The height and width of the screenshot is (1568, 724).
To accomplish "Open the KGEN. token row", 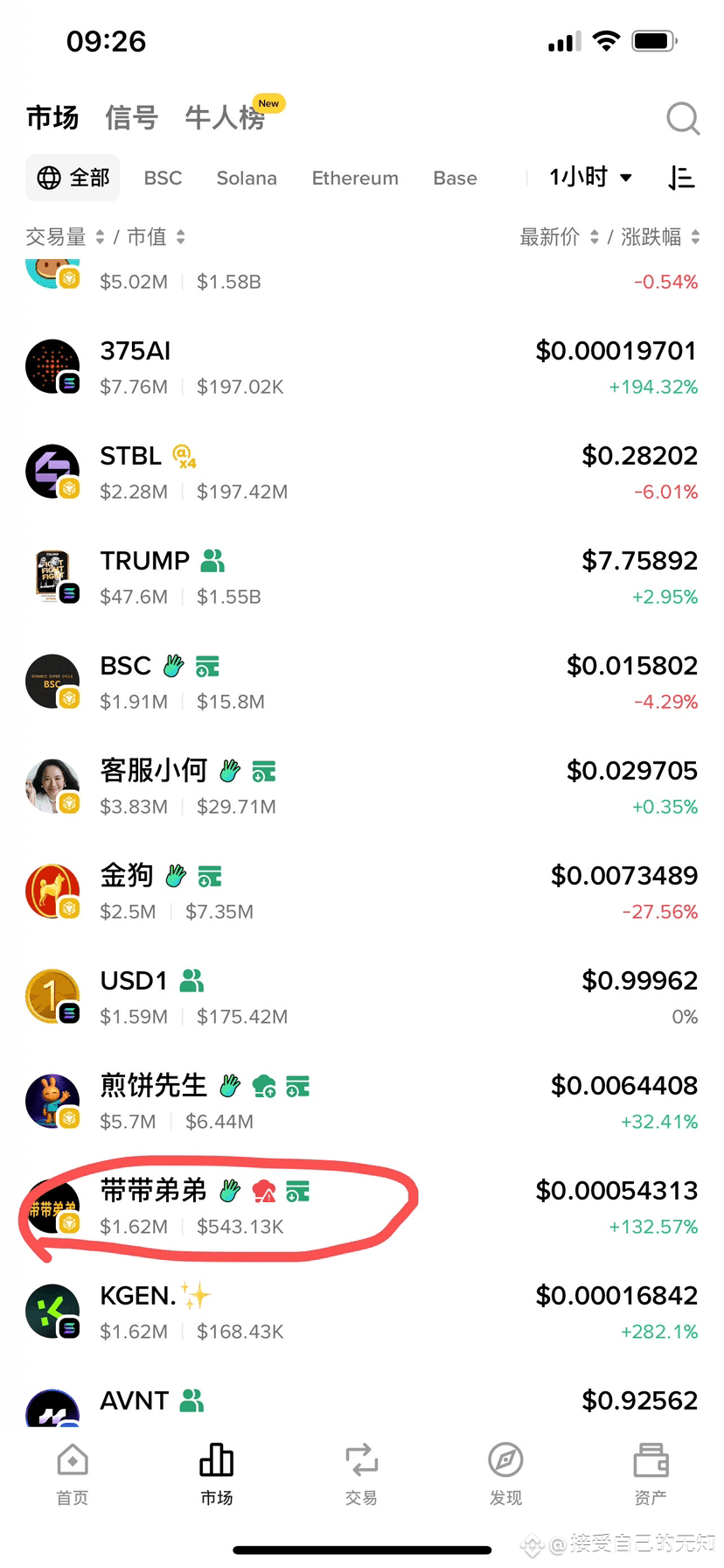I will click(362, 1312).
